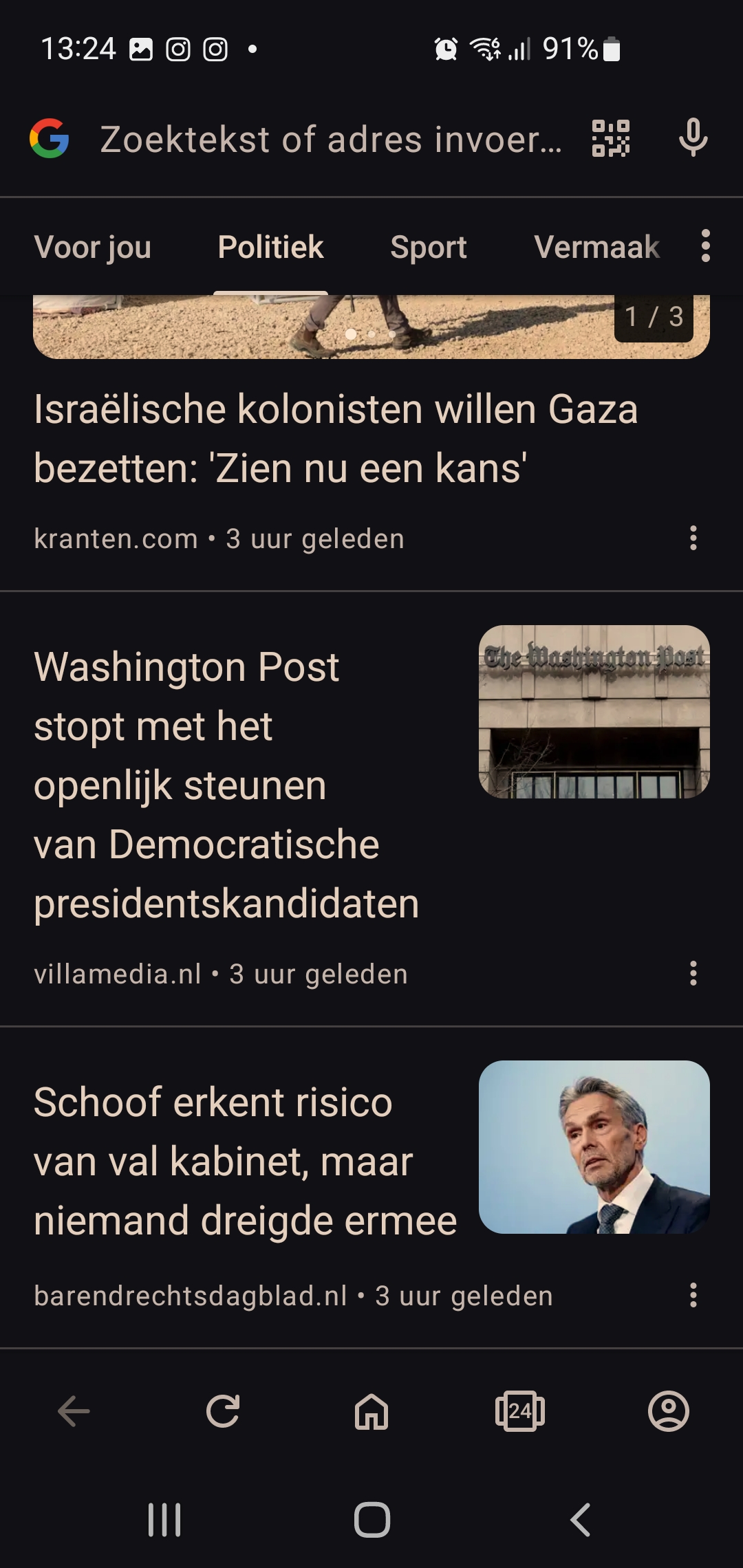Viewport: 743px width, 1568px height.
Task: Open recent apps from navigation bar
Action: [164, 1520]
